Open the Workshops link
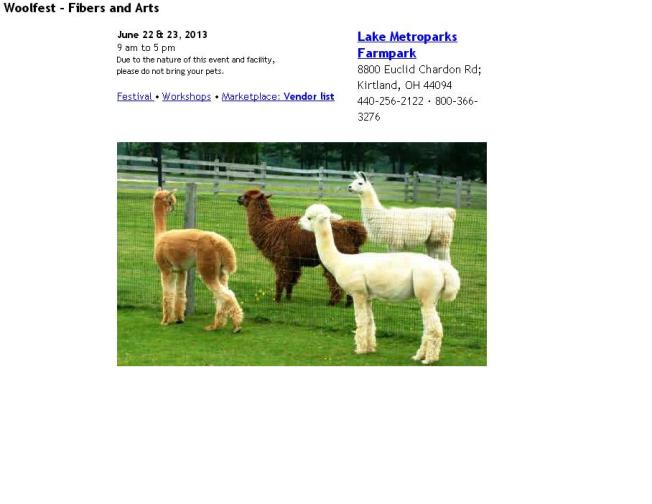This screenshot has width=652, height=504. pos(186,97)
